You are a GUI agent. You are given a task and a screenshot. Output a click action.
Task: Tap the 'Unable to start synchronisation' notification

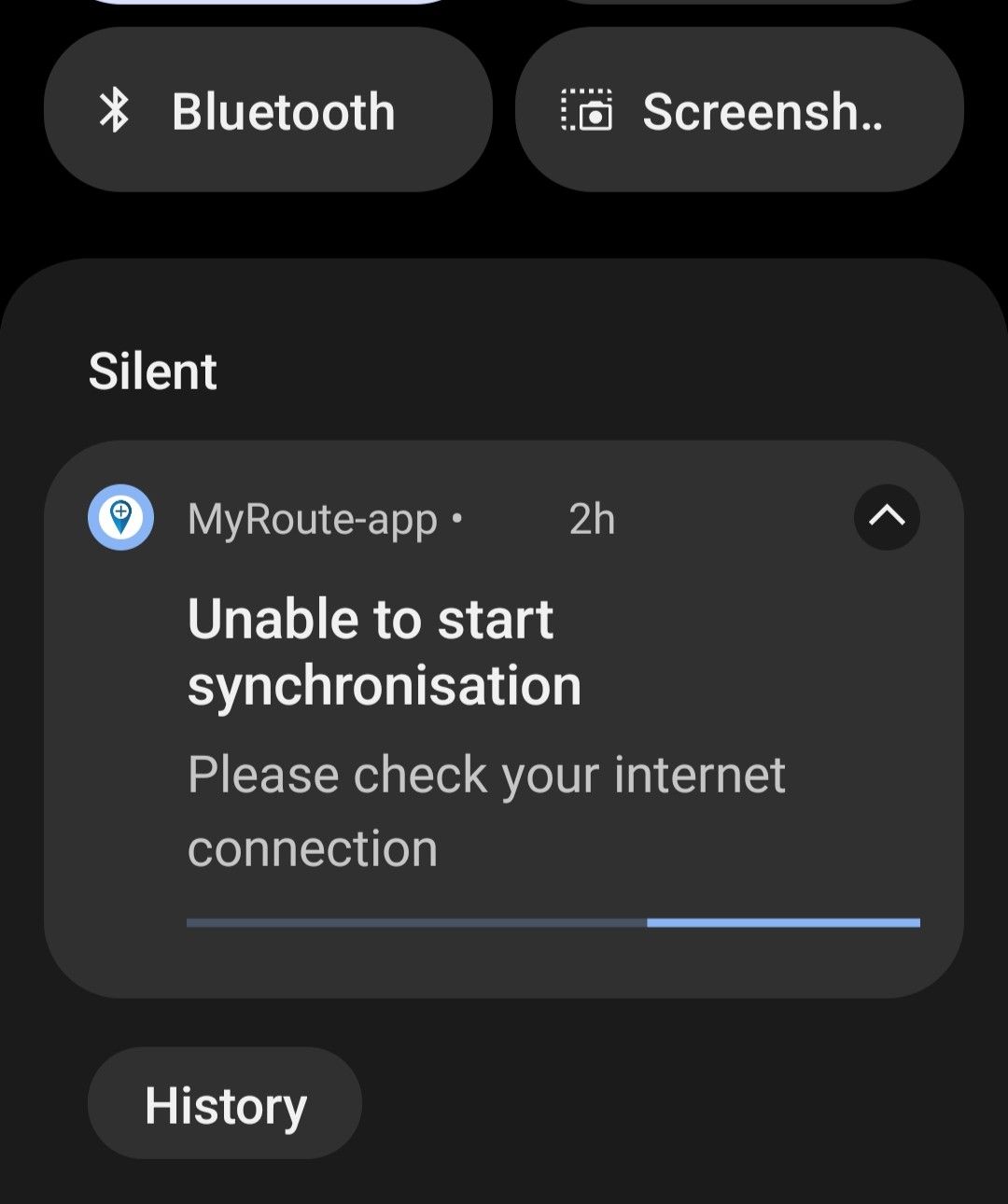tap(384, 649)
